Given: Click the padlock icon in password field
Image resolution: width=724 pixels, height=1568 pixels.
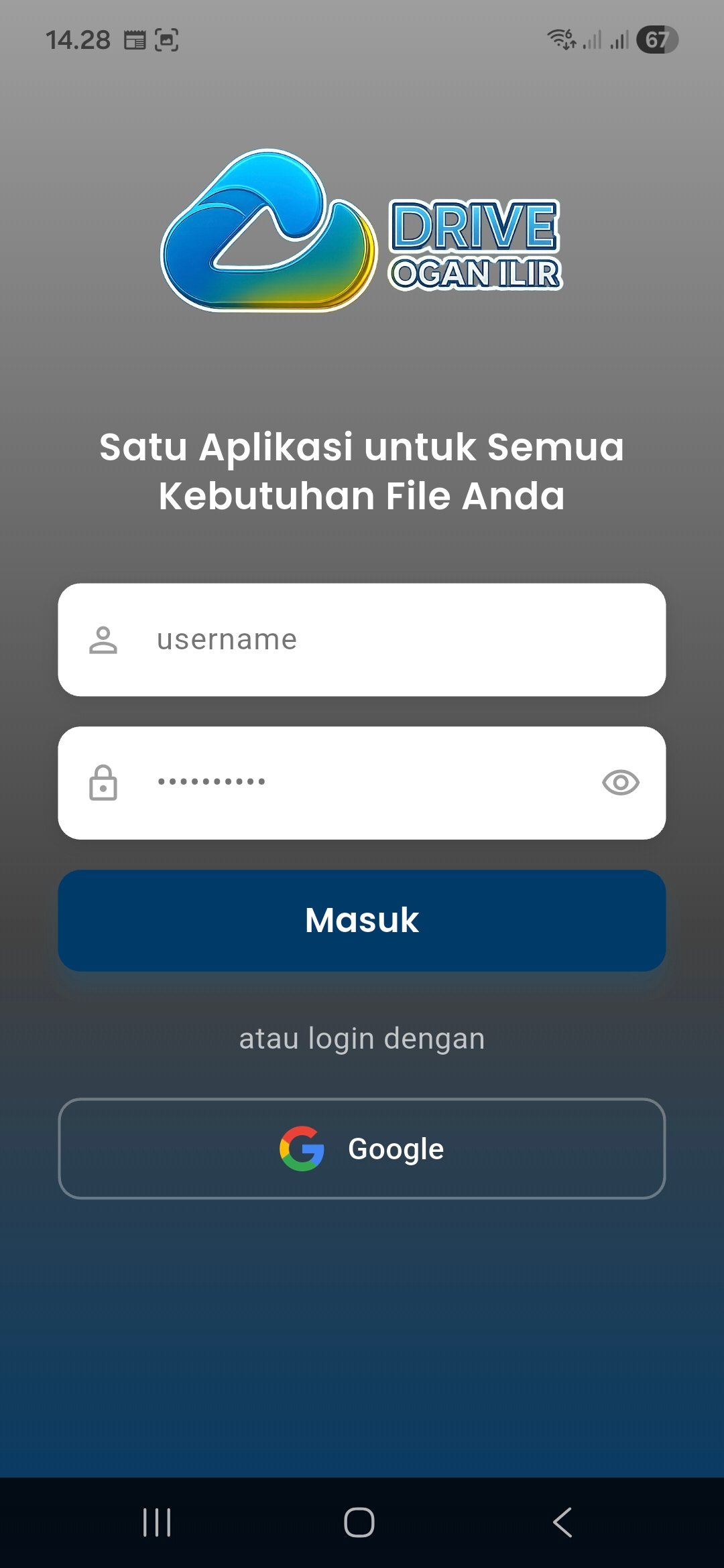Looking at the screenshot, I should click(104, 783).
